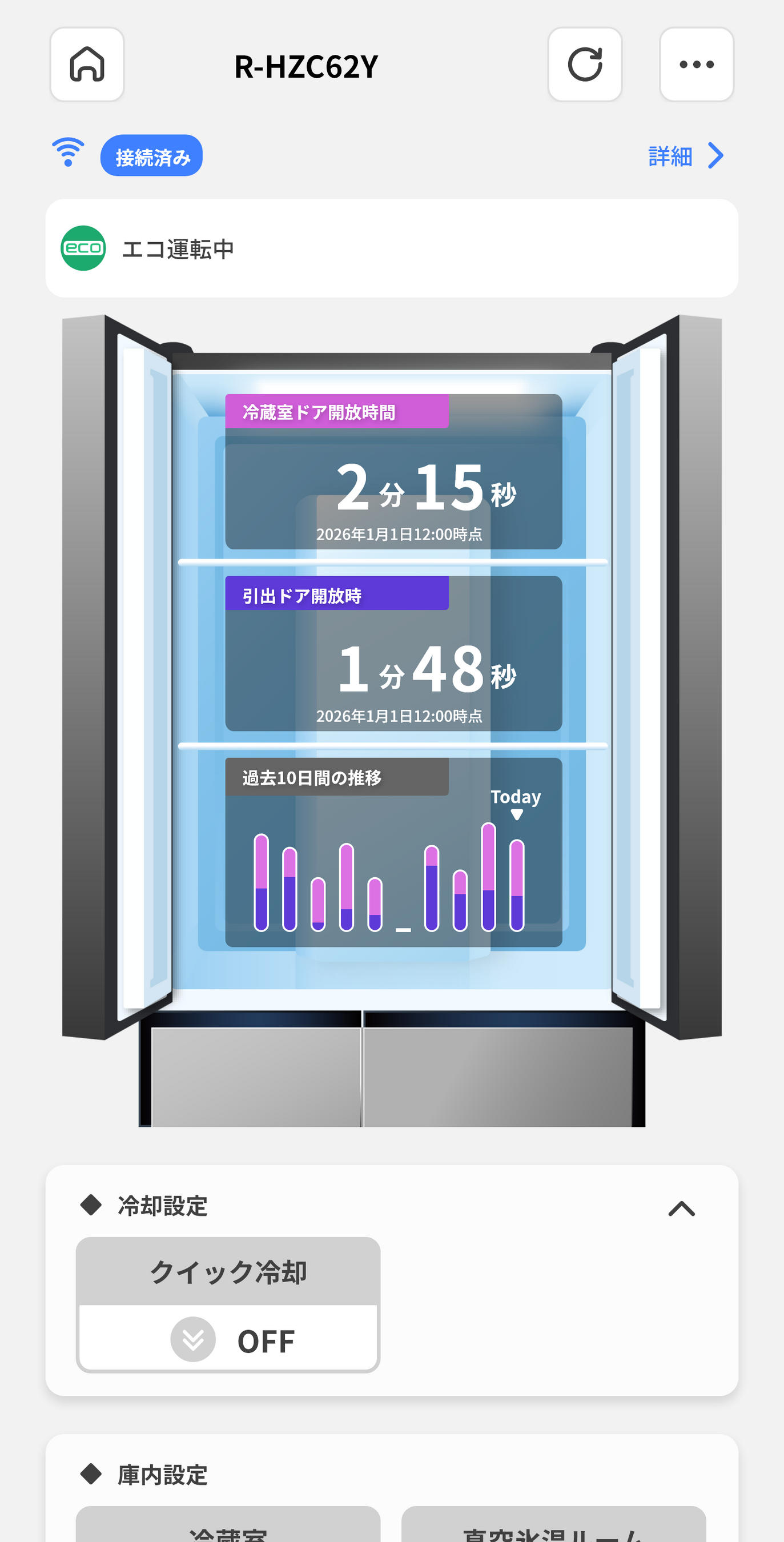Go to the home screen icon

pyautogui.click(x=87, y=65)
